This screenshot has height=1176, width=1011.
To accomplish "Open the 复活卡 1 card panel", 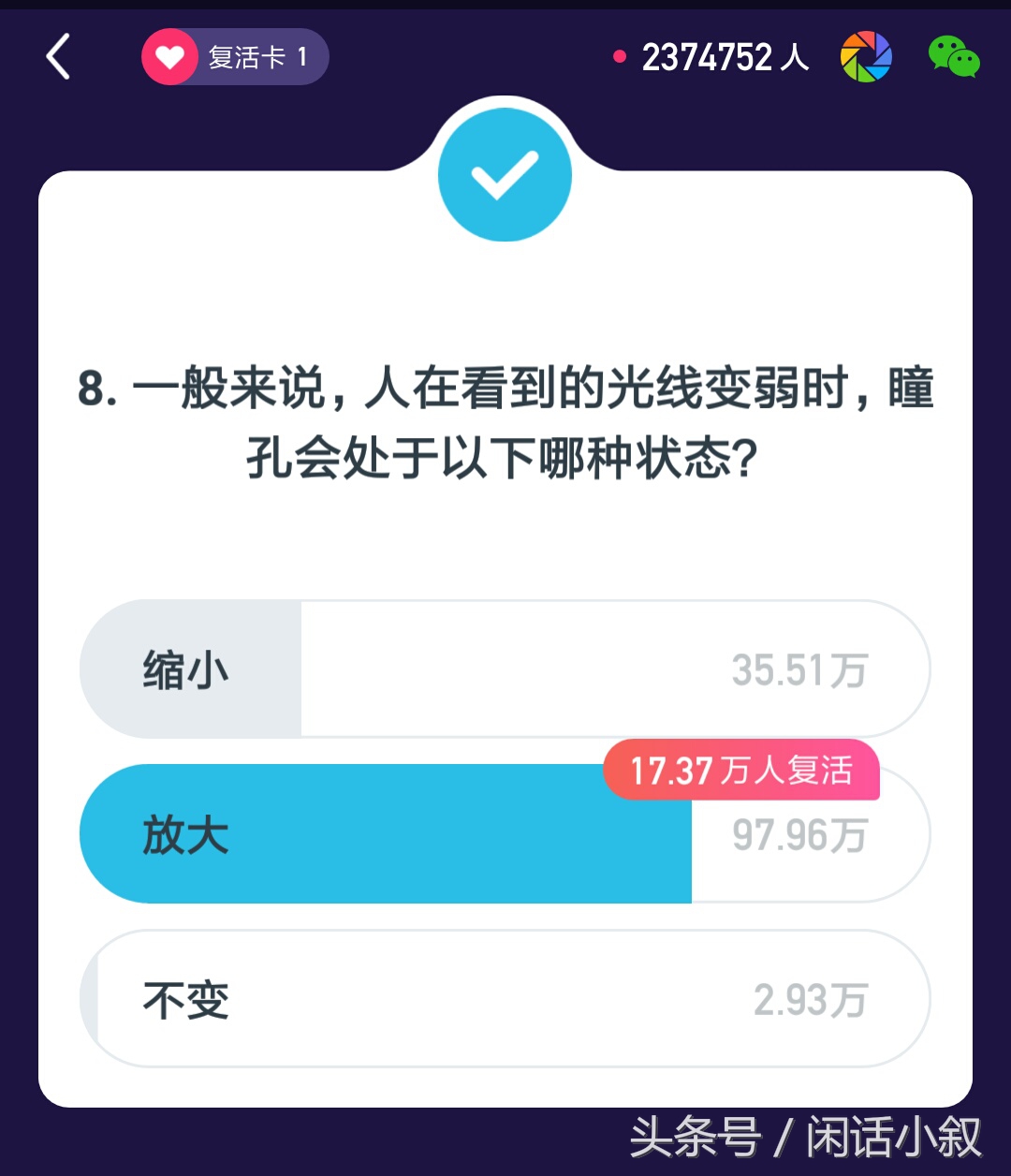I will coord(234,57).
